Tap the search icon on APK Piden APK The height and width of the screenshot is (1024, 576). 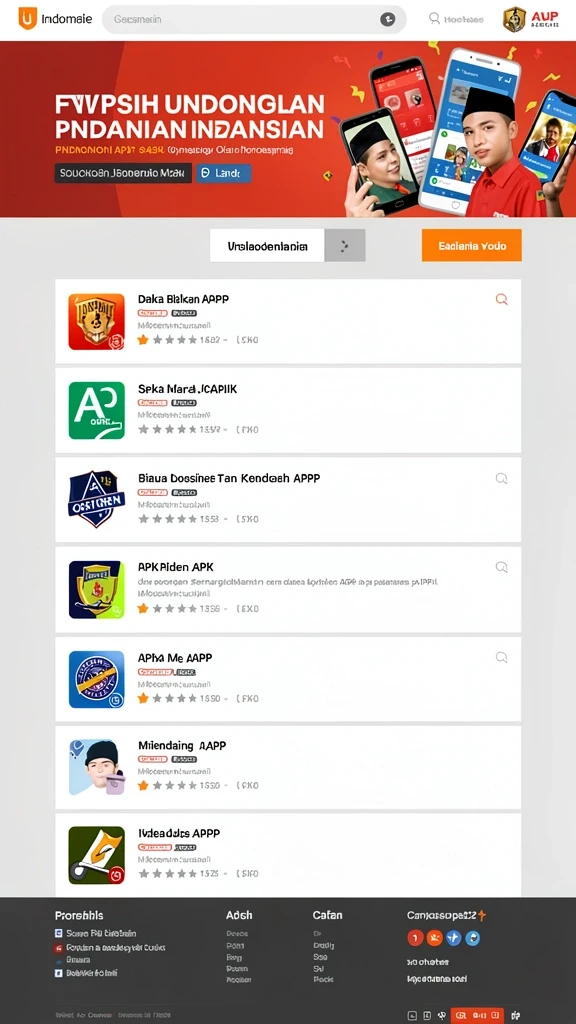pyautogui.click(x=502, y=567)
